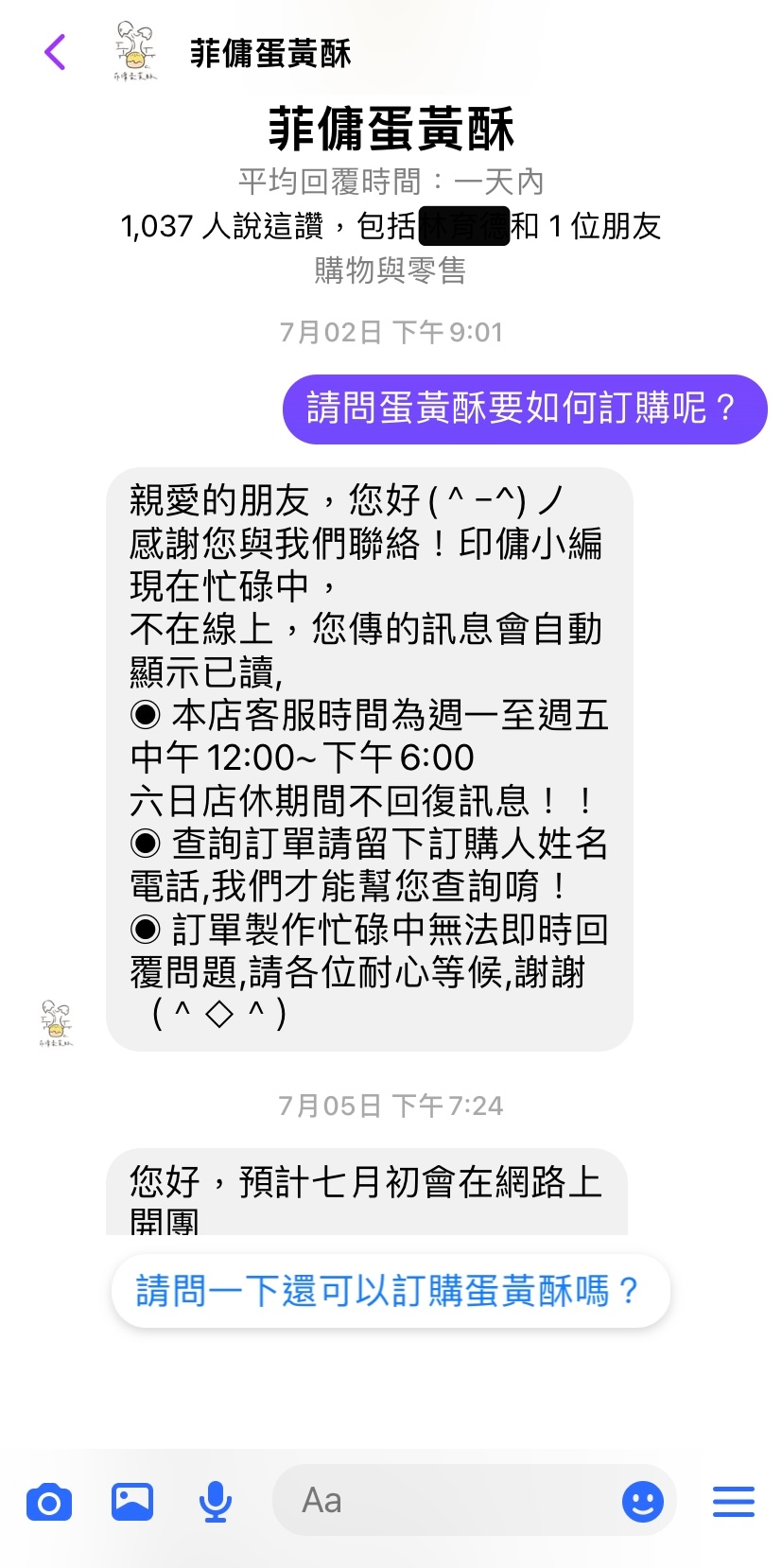This screenshot has width=782, height=1568.
Task: Open more message options with the hamburger icon
Action: pyautogui.click(x=733, y=1501)
